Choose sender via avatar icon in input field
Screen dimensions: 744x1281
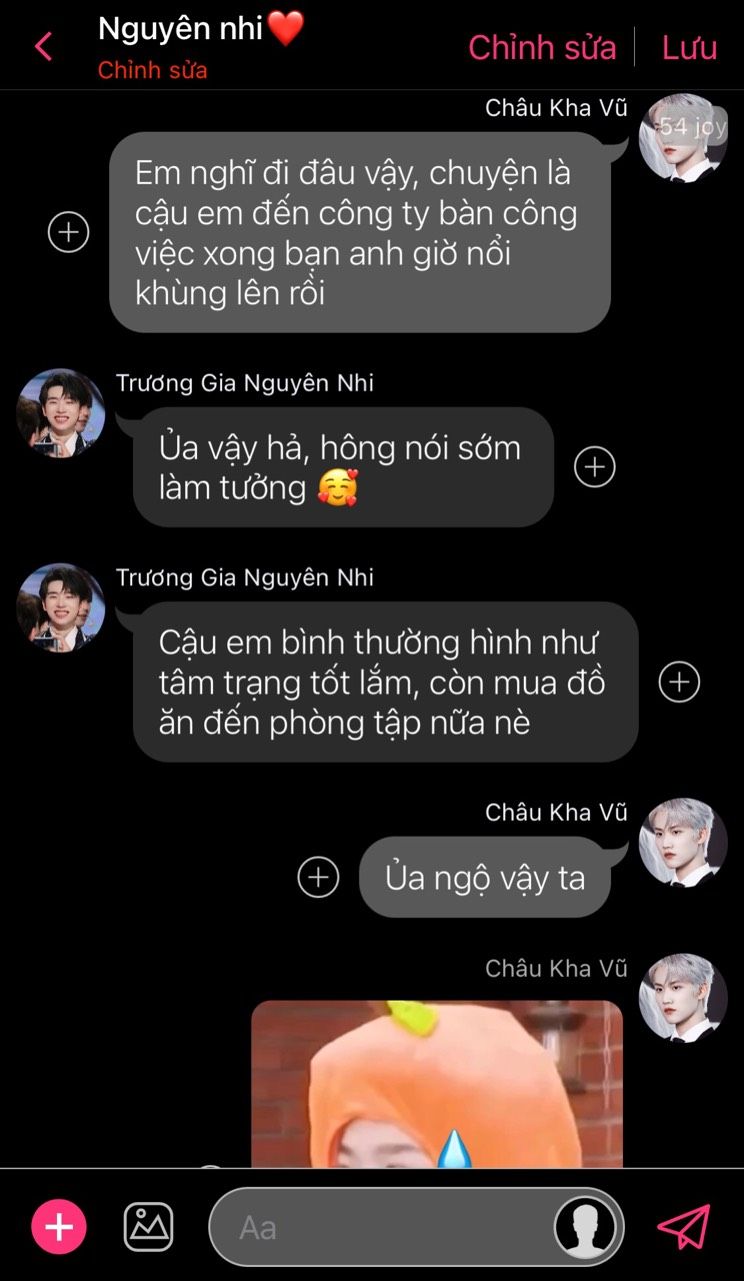point(585,1227)
